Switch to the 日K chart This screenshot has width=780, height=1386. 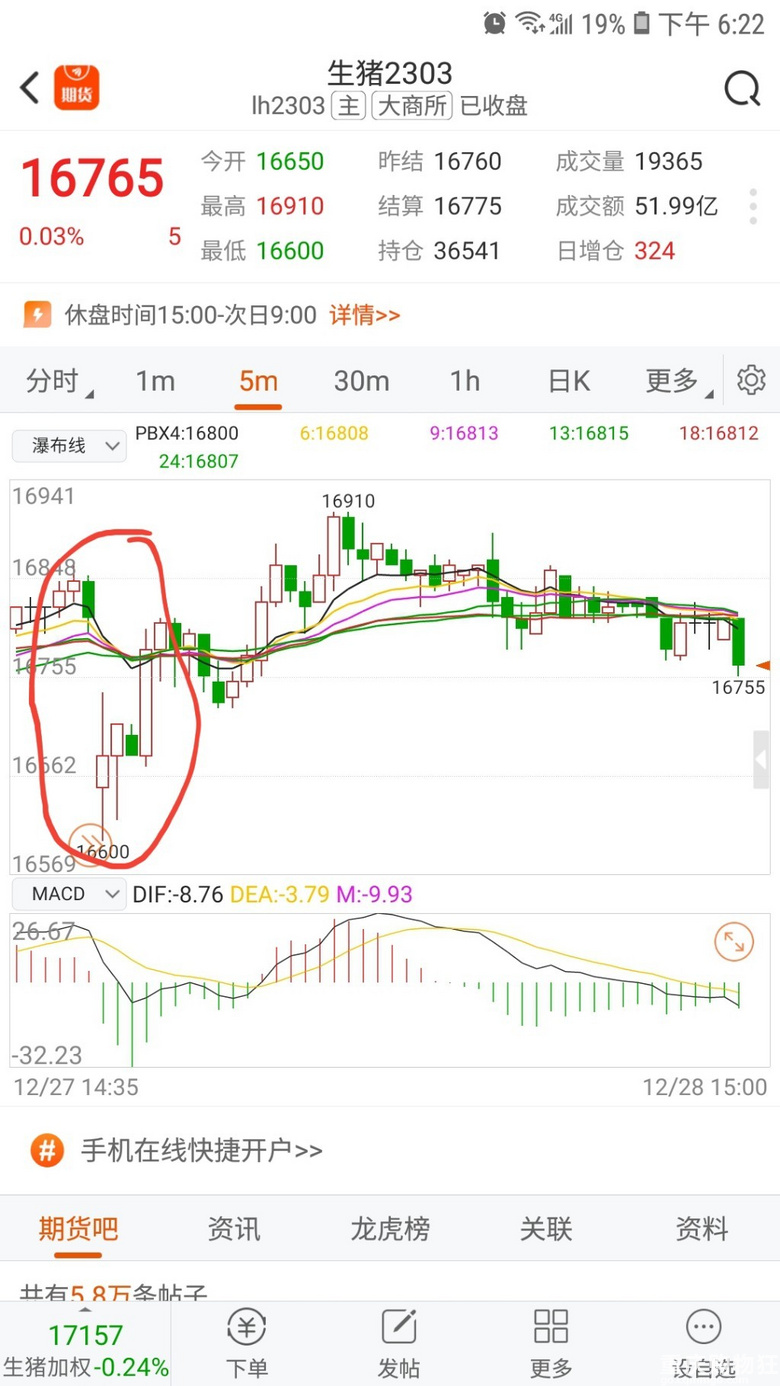(x=569, y=381)
